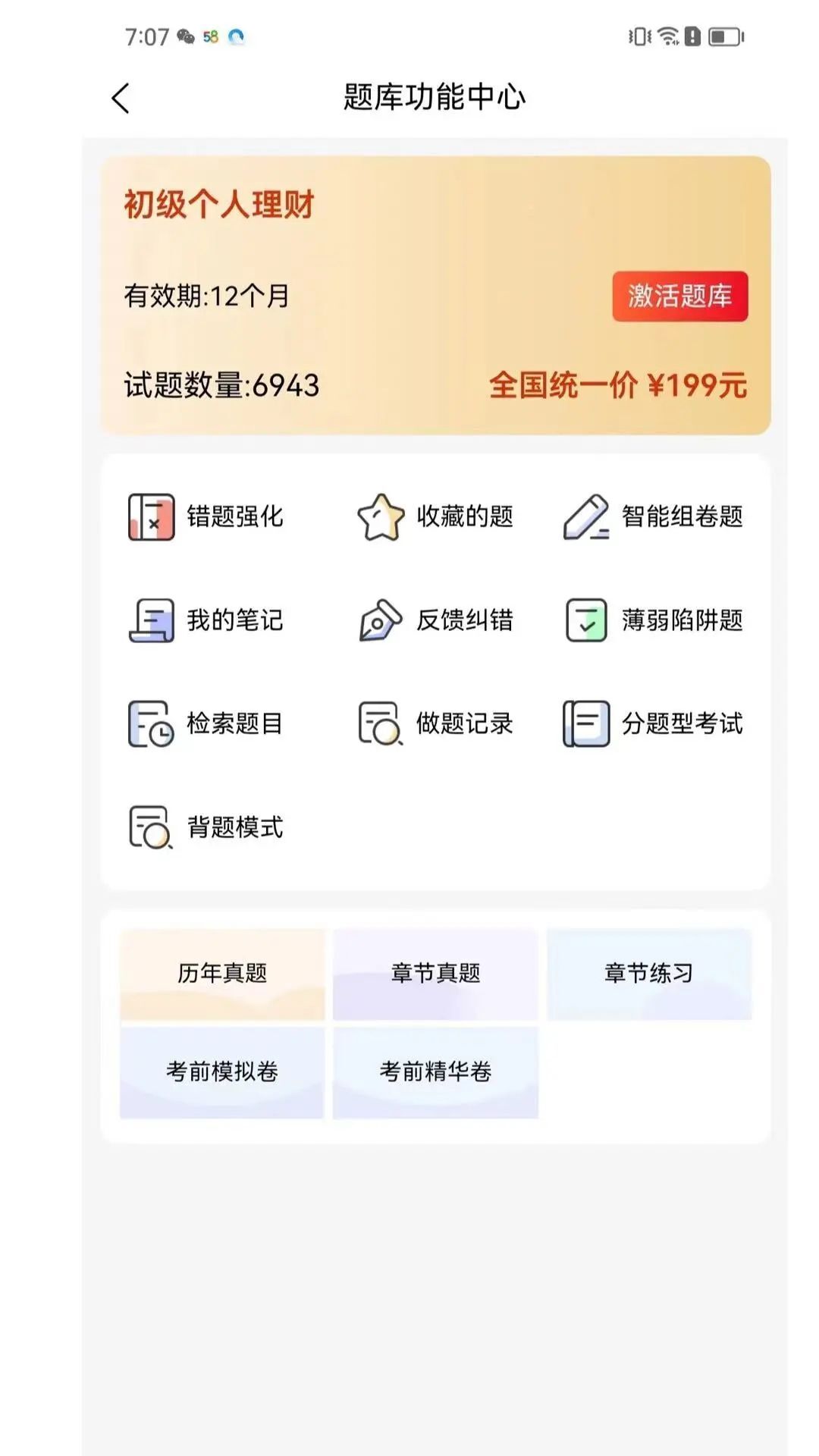Tap the back arrow at top left
This screenshot has height=1456, width=819.
coord(120,99)
